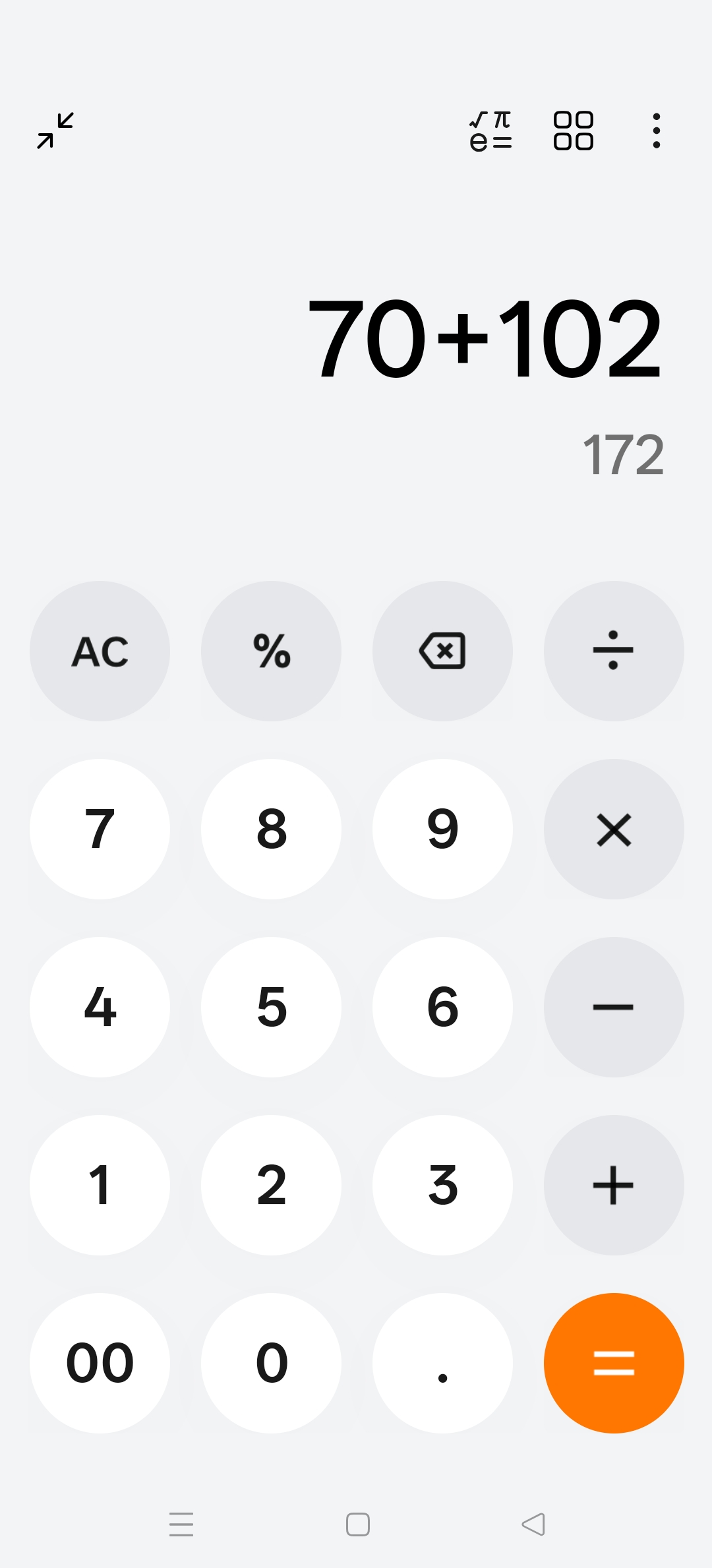Clear everything with the AC key
This screenshot has width=712, height=1568.
pyautogui.click(x=100, y=651)
